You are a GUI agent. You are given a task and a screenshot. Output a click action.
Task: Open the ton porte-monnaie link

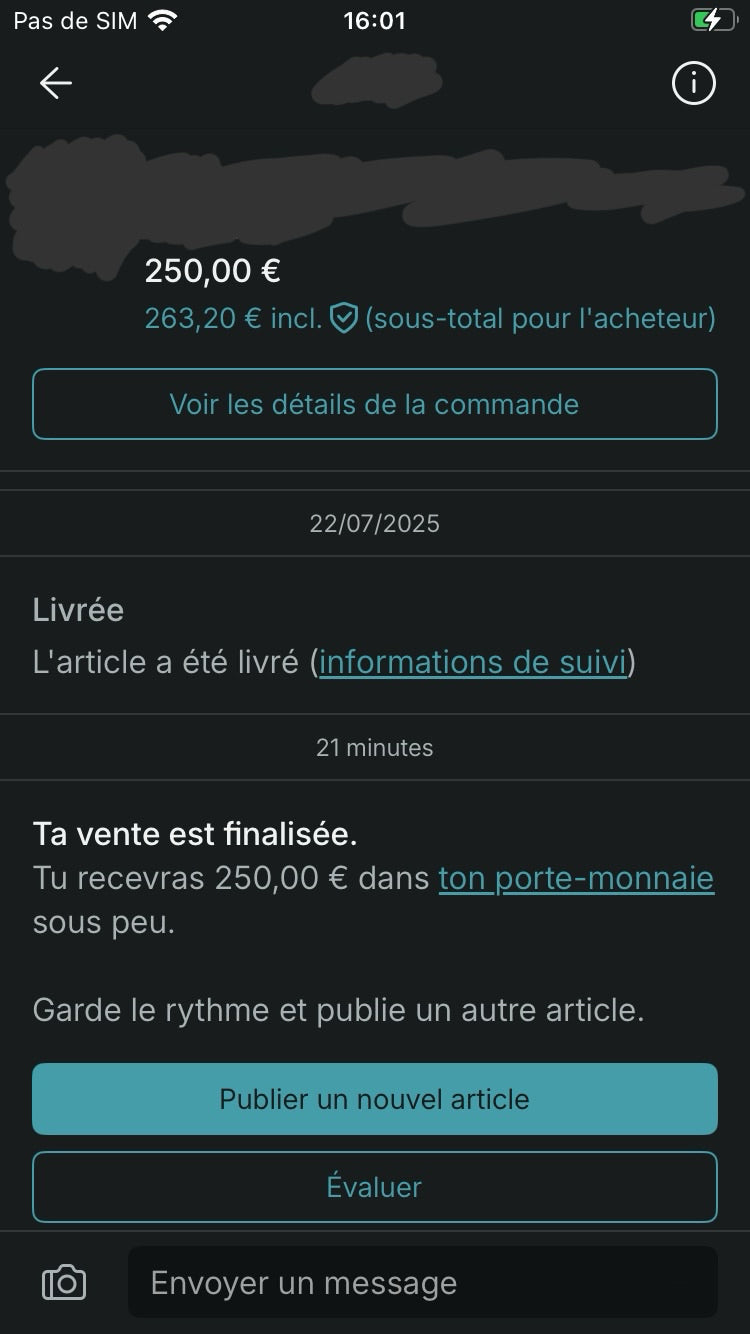coord(576,878)
